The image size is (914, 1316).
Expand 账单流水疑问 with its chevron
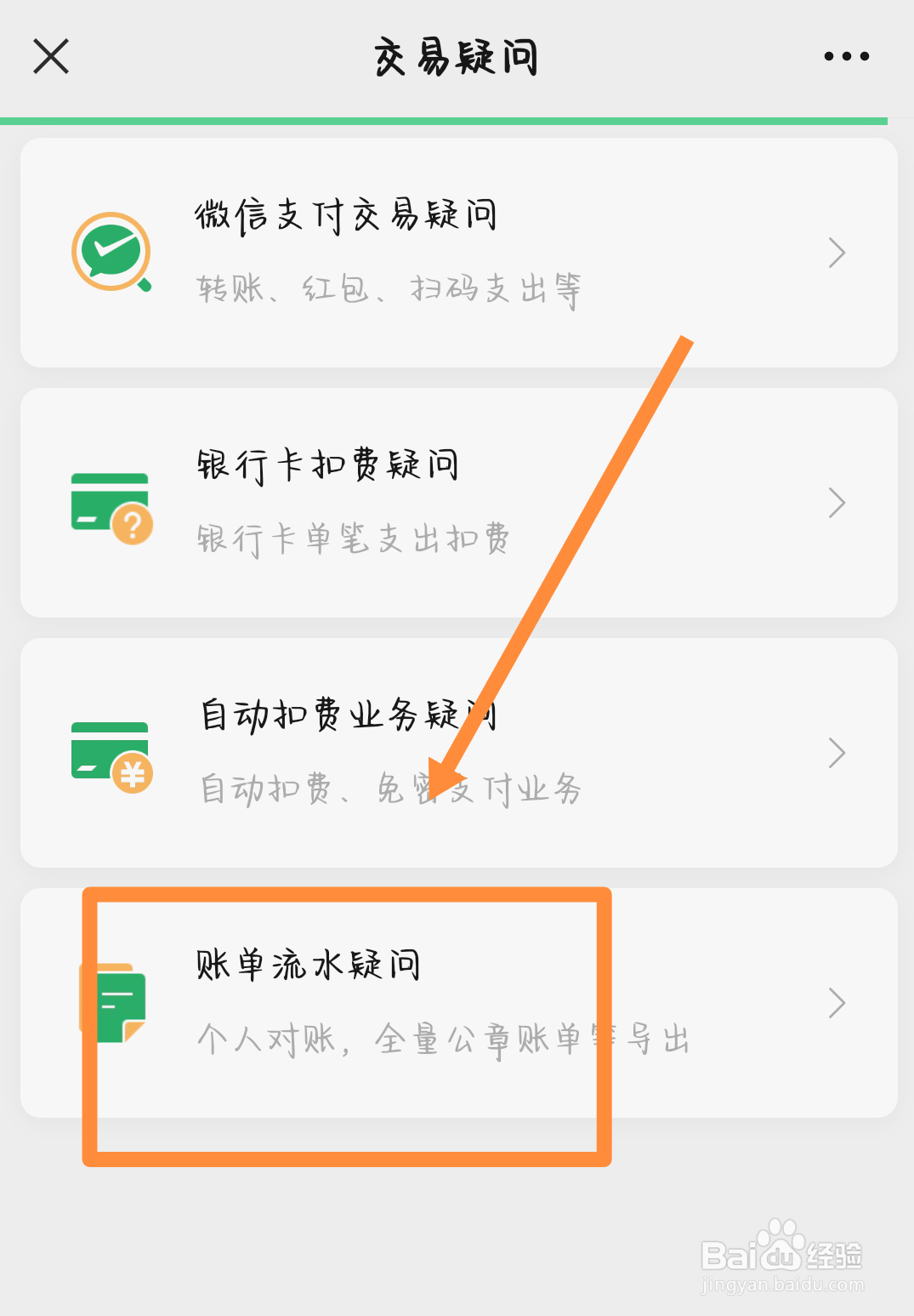(x=837, y=1004)
